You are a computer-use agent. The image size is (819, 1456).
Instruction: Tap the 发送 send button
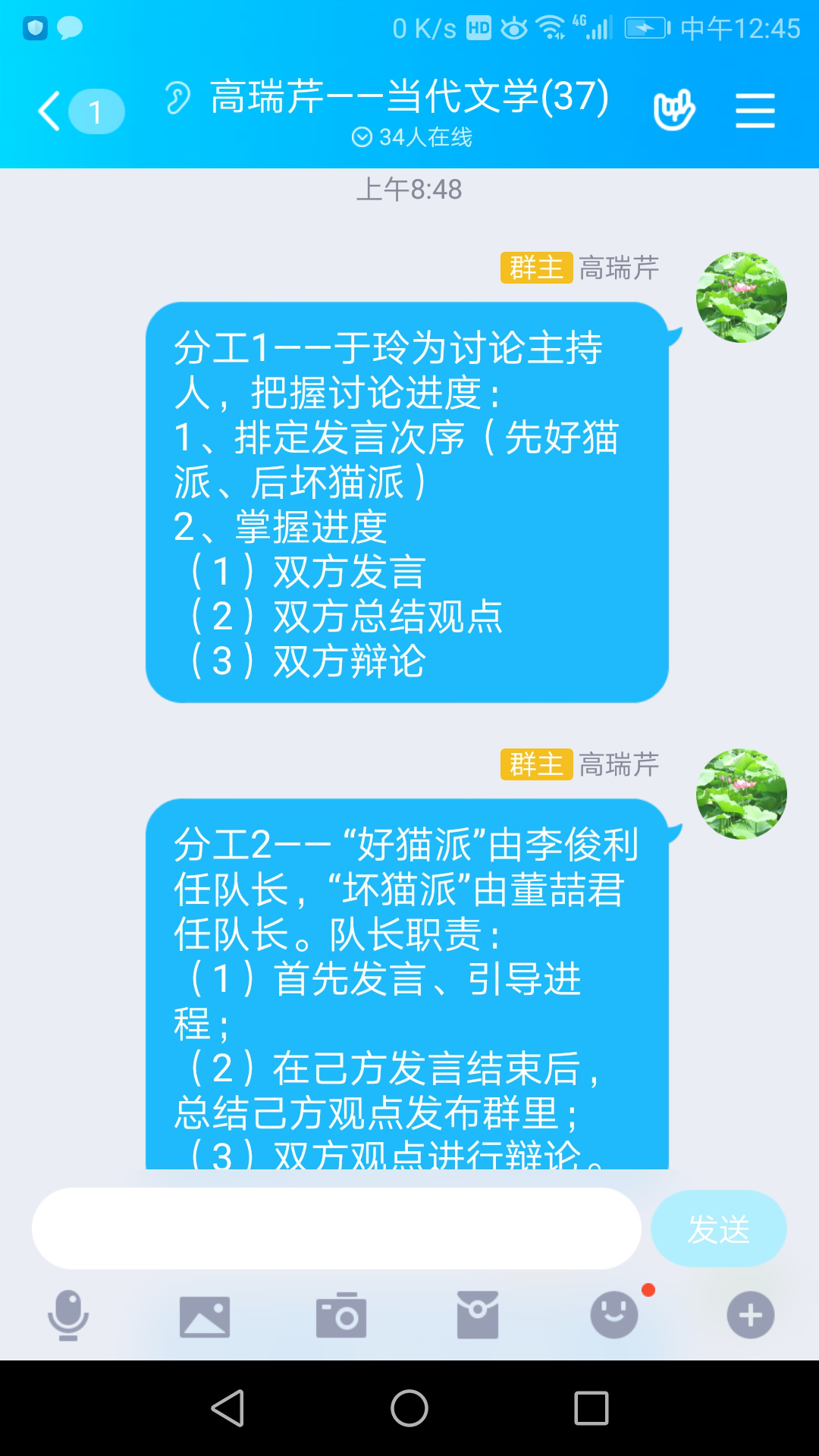click(717, 1228)
